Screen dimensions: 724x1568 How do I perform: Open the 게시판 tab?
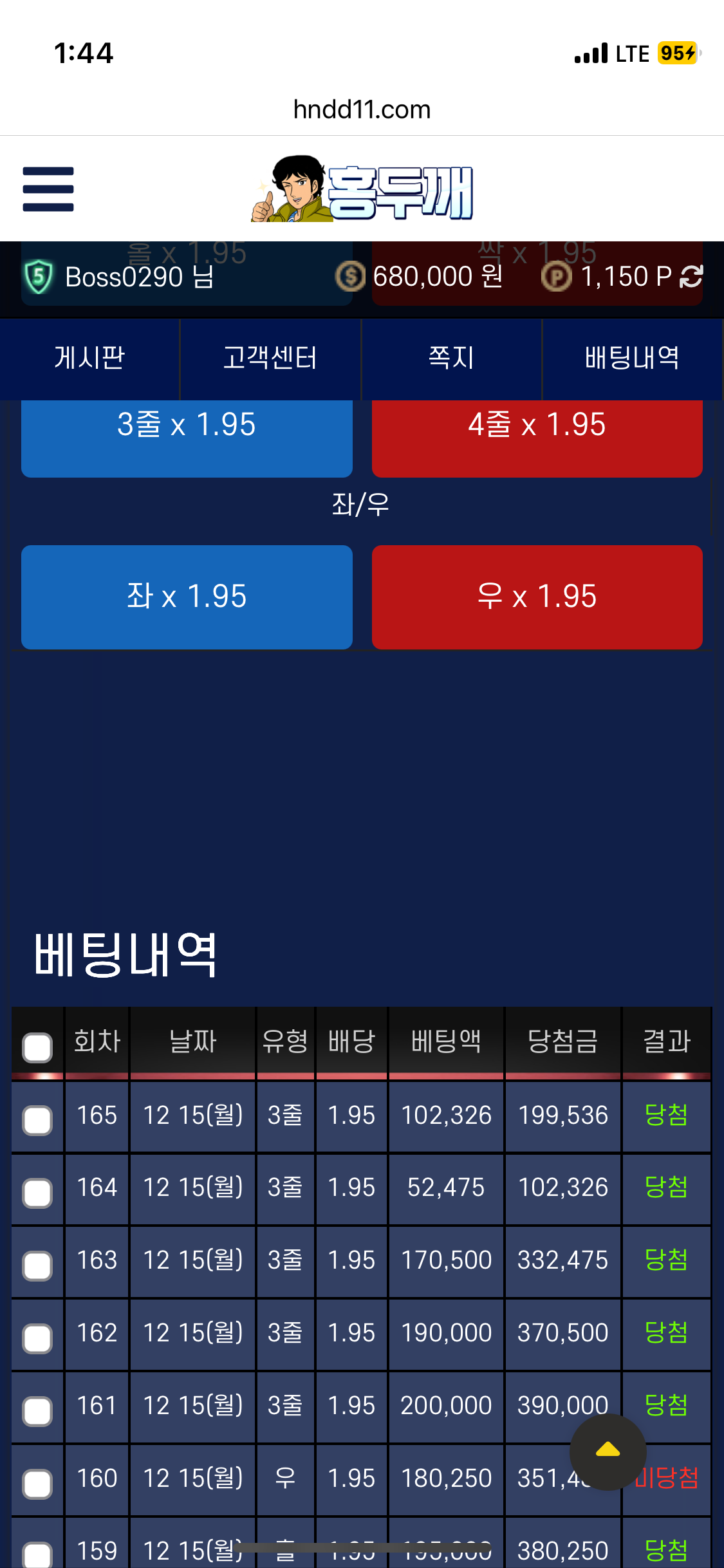coord(89,358)
